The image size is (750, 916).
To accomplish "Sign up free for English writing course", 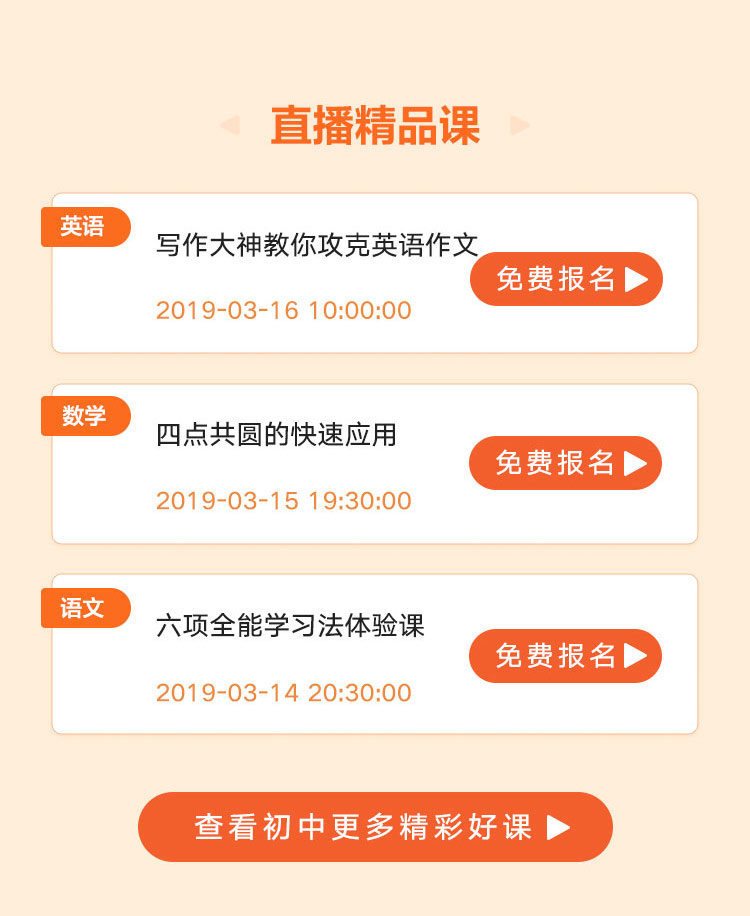I will (566, 279).
